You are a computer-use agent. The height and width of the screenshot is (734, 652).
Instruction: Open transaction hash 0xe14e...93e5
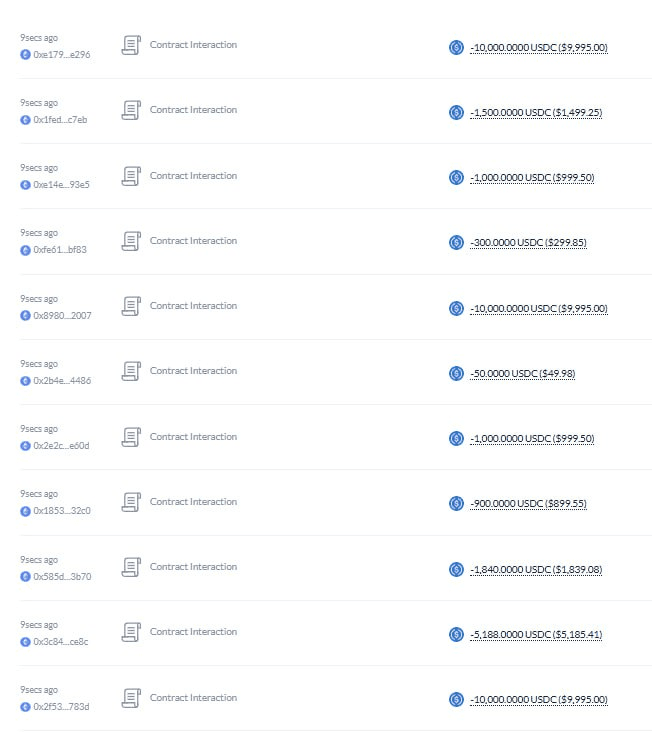tap(61, 185)
